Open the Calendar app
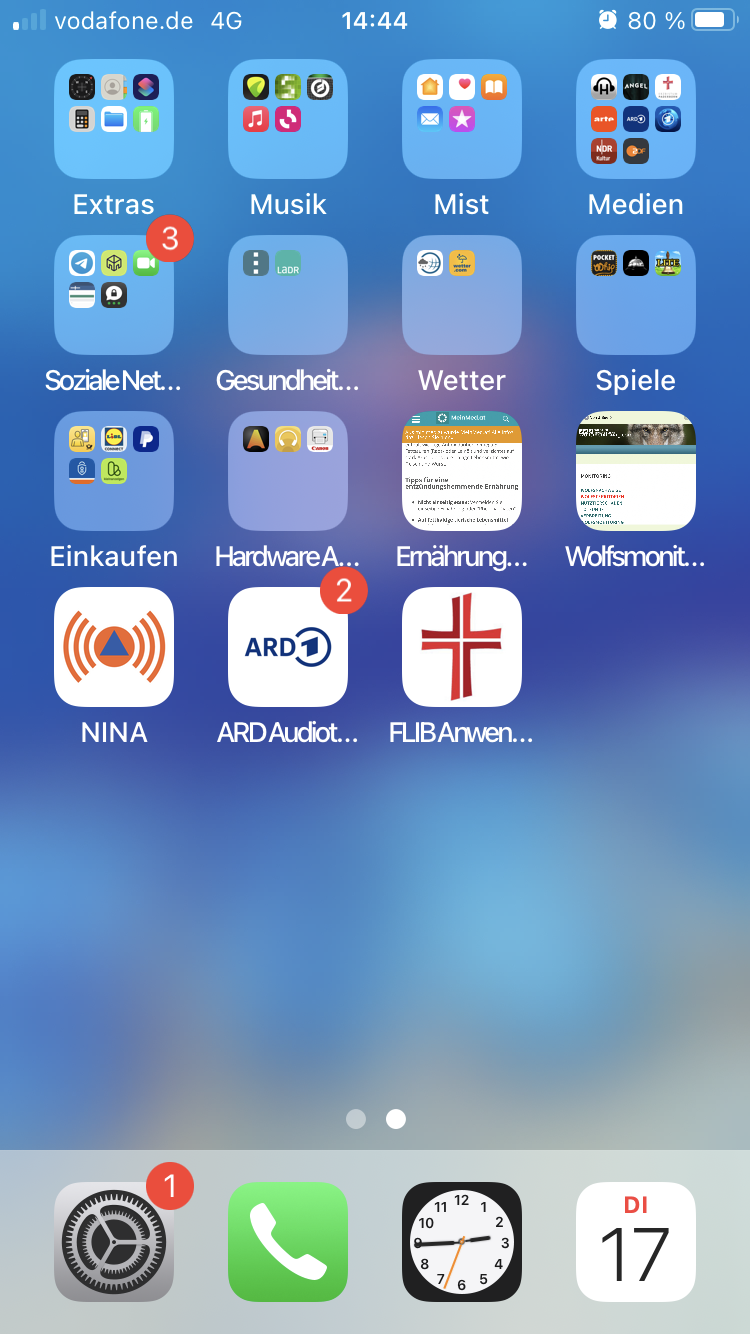 click(636, 1242)
